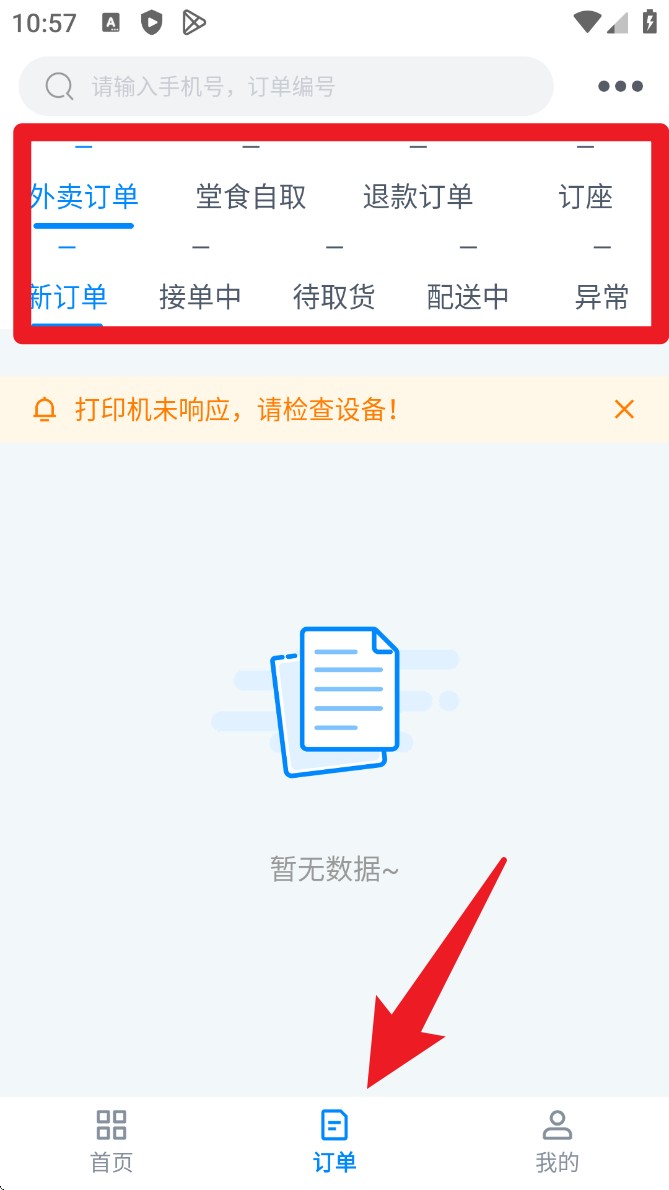This screenshot has width=669, height=1190.
Task: Tap the 订单 bottom navigation item
Action: (334, 1140)
